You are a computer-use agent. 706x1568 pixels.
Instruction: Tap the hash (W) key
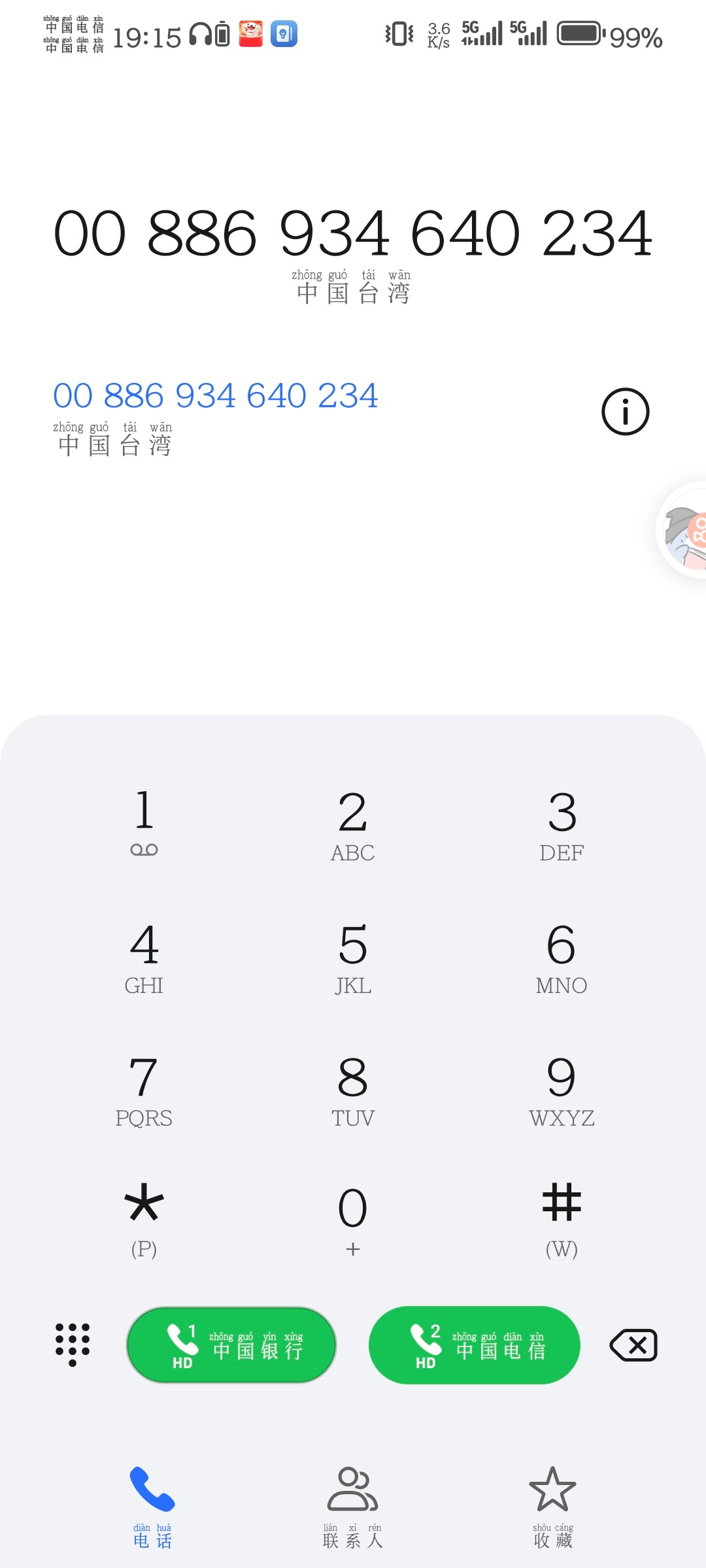(562, 1219)
